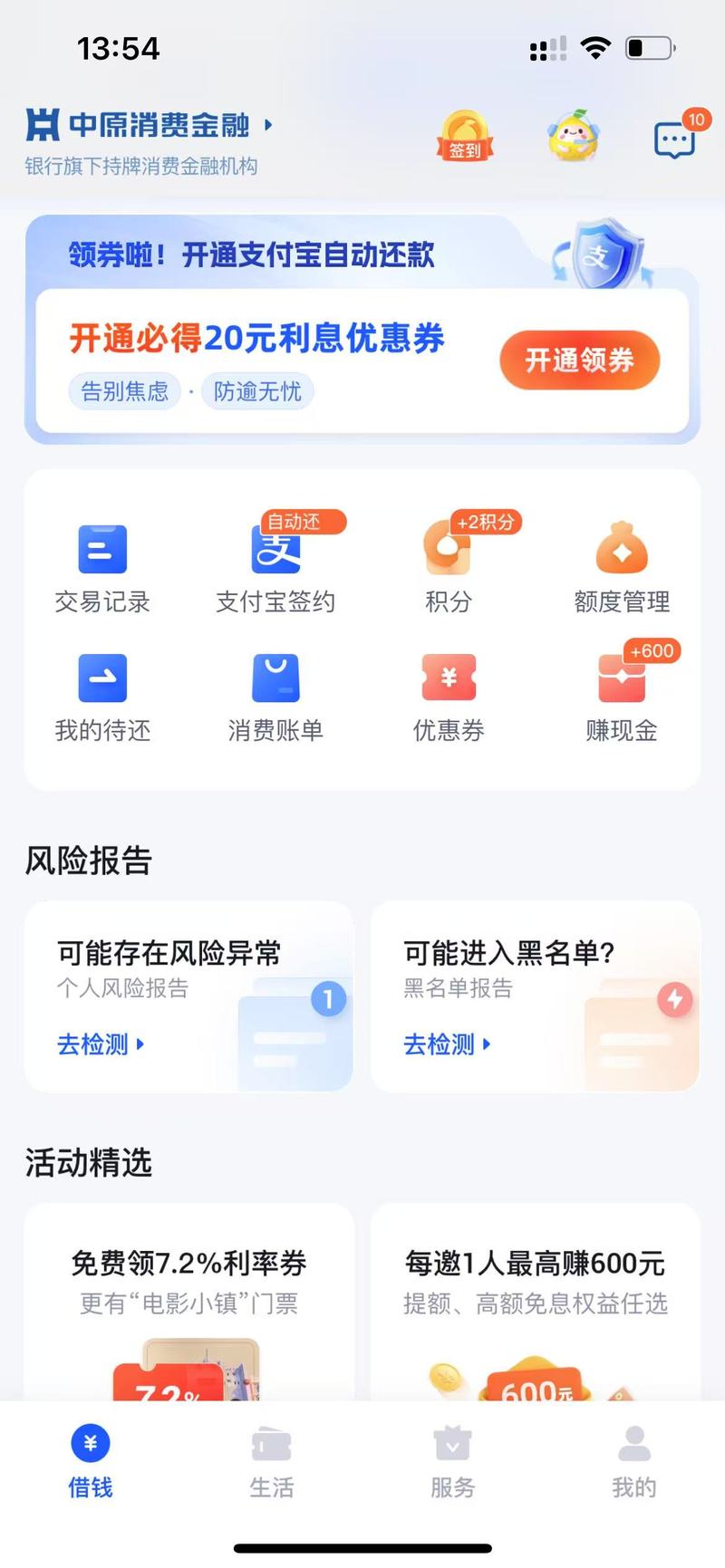Open 支付宝签约
This screenshot has width=725, height=1568.
pyautogui.click(x=275, y=566)
